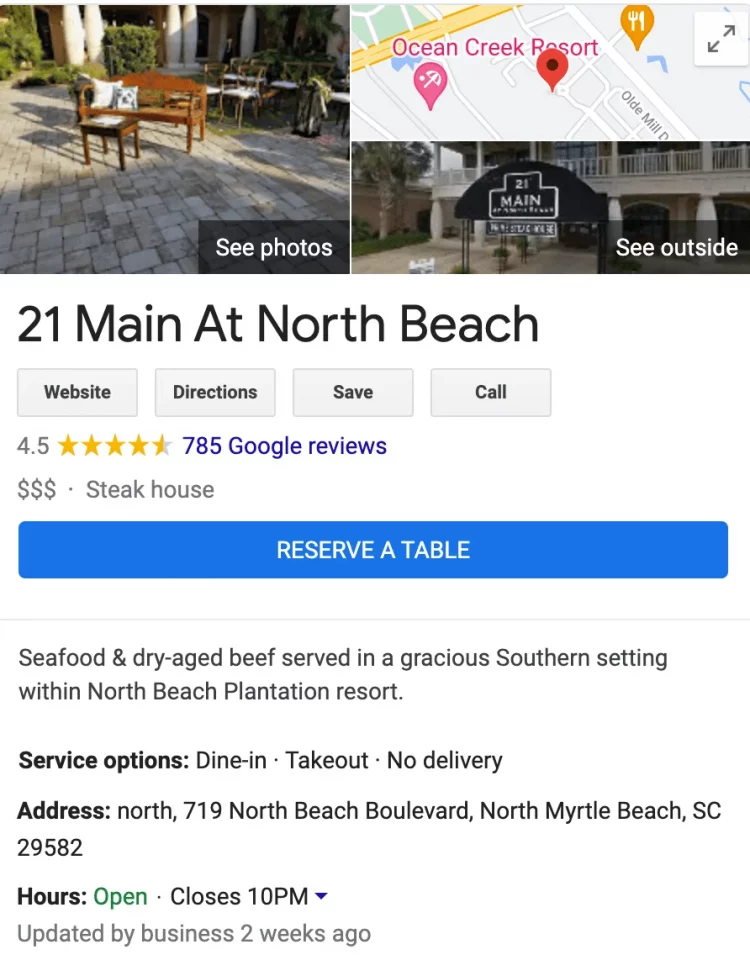The image size is (750, 955).
Task: Open the 785 Google reviews link
Action: [x=284, y=446]
